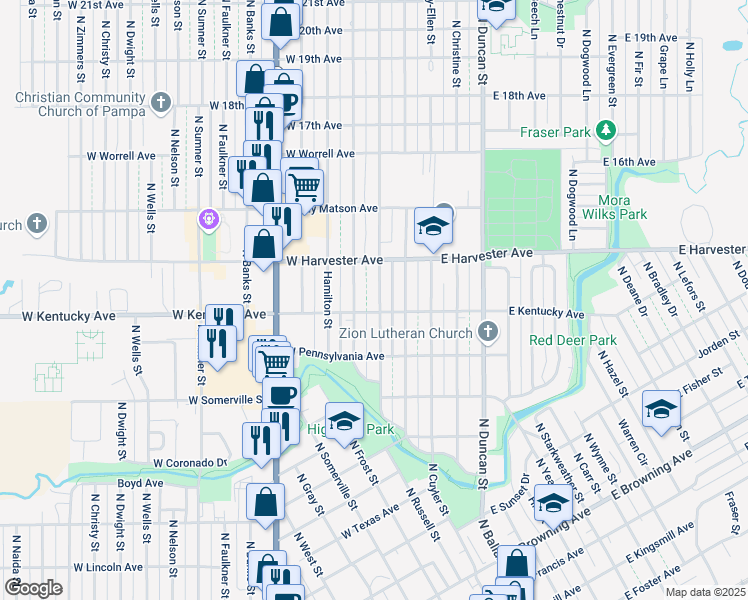Open Christian Community Church of Pampa marker
Viewport: 748px width, 600px height.
161,101
